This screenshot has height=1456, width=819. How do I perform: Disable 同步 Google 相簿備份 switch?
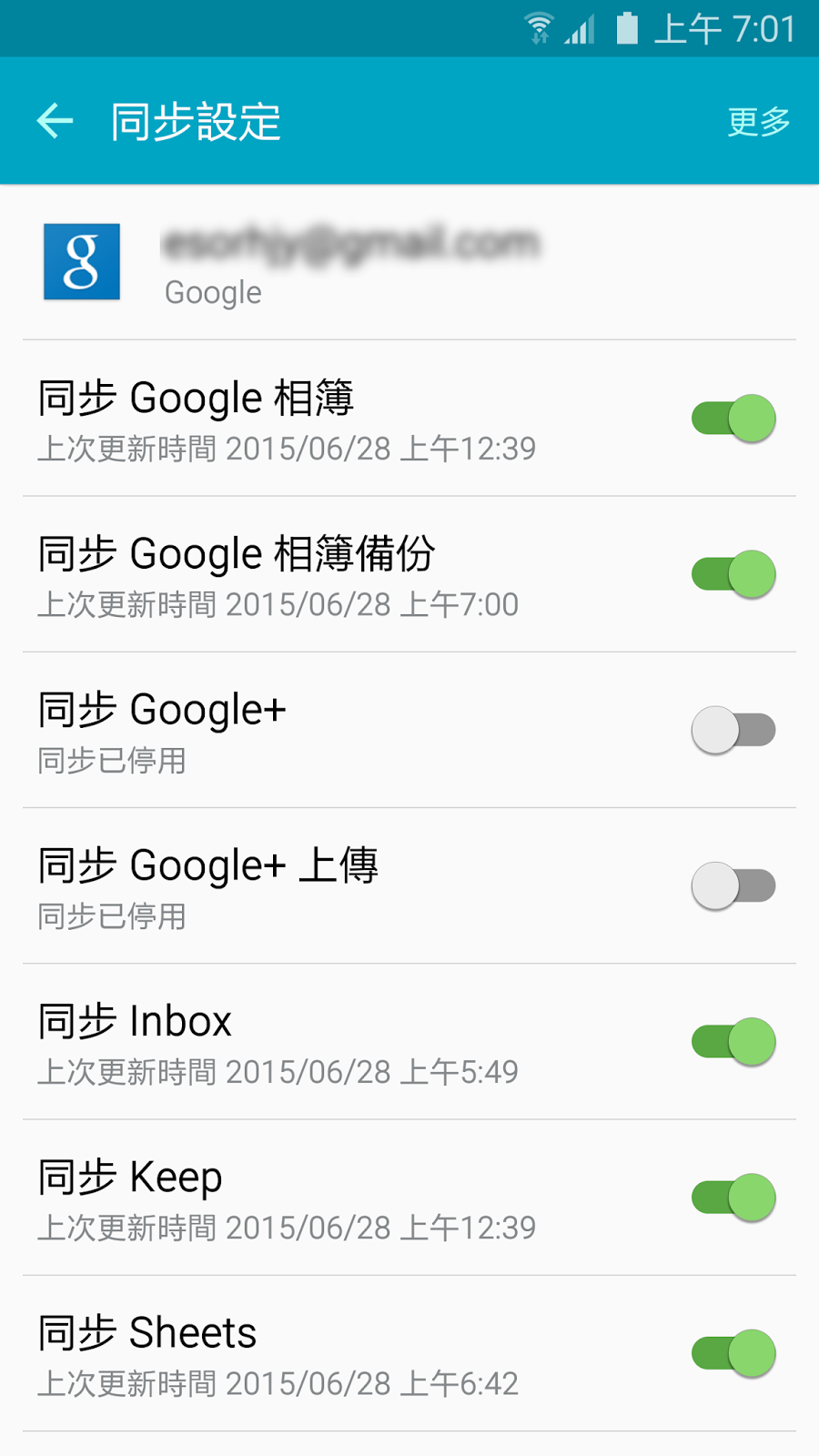[733, 574]
